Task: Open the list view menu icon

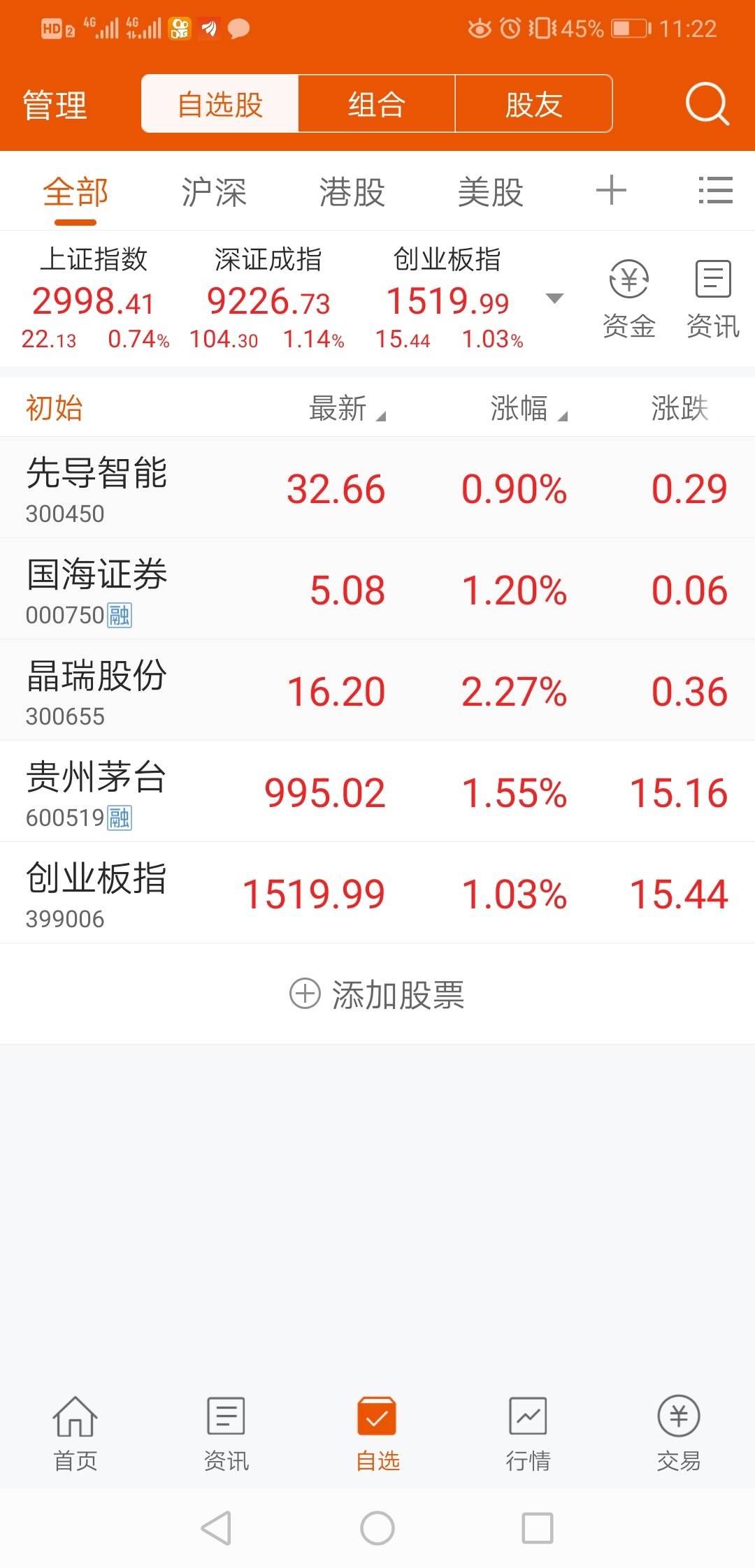Action: pos(716,191)
